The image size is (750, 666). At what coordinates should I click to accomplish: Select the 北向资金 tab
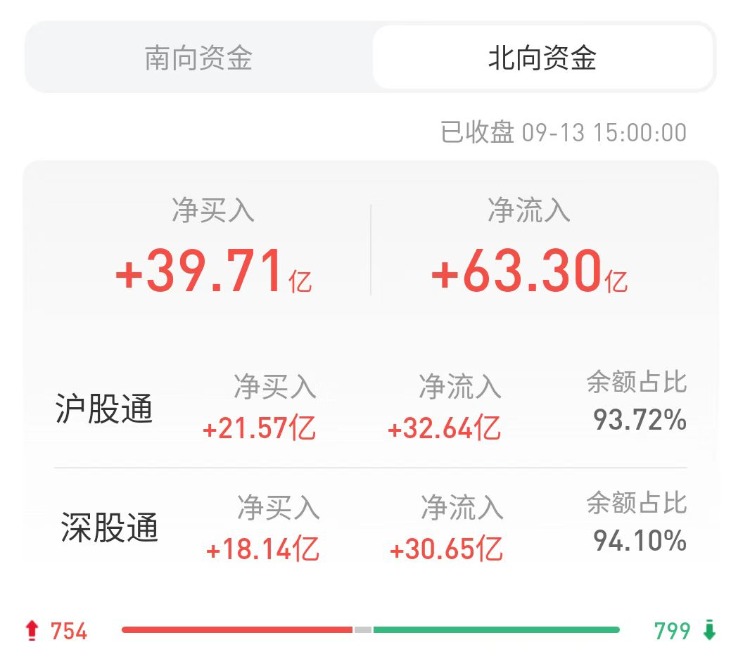click(x=542, y=58)
